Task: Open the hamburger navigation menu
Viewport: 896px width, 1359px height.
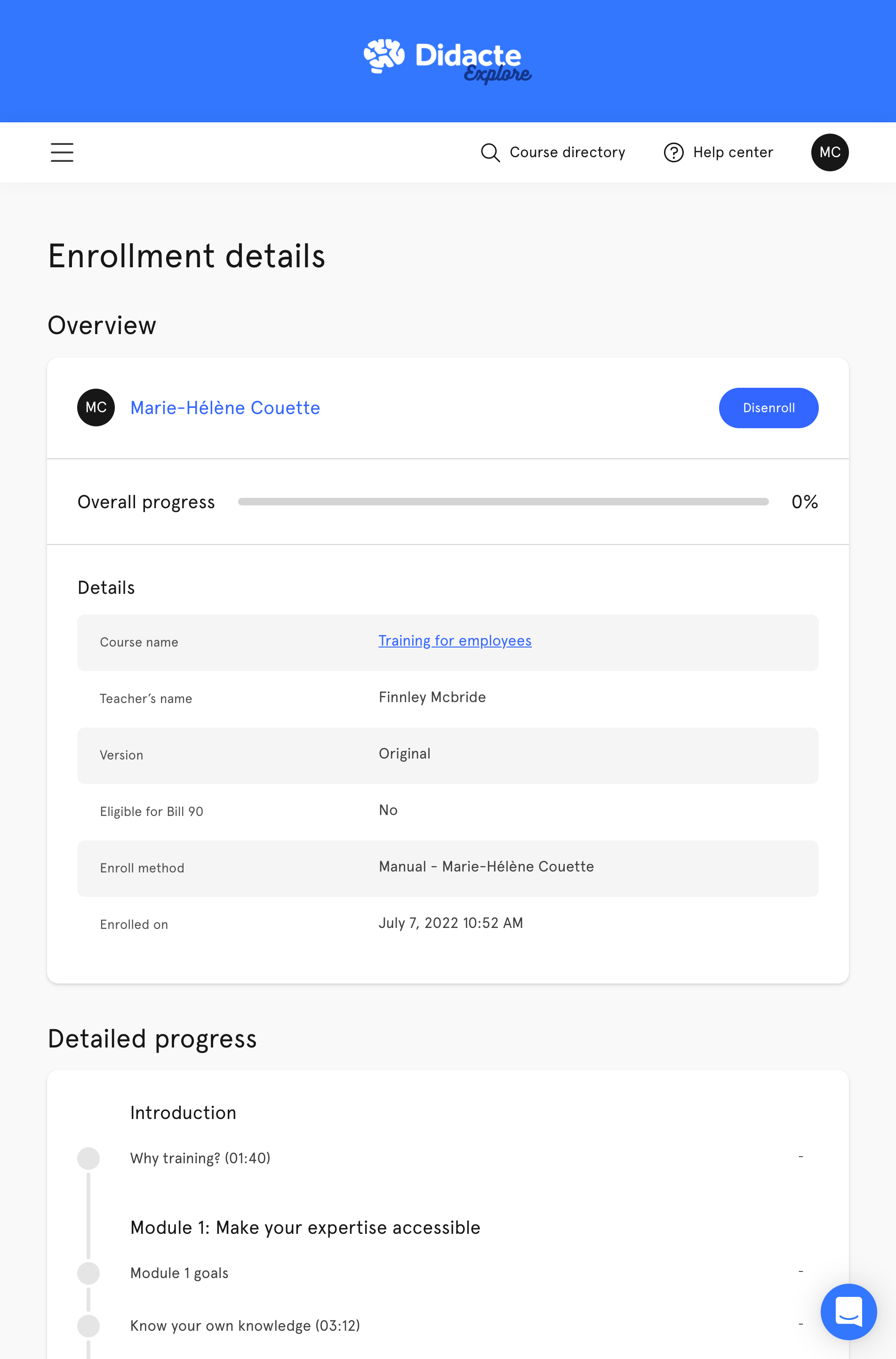Action: [62, 152]
